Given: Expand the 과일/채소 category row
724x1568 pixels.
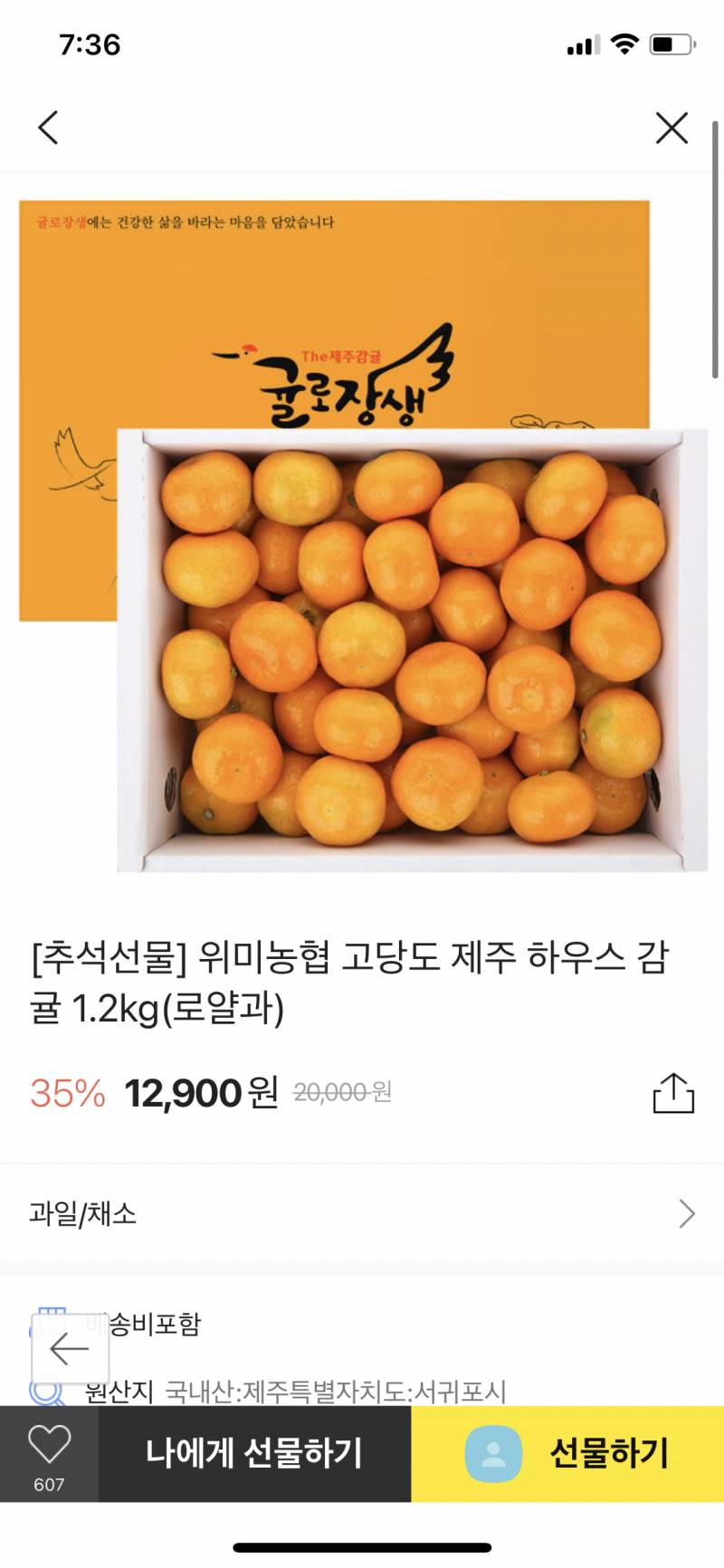Looking at the screenshot, I should click(362, 1213).
